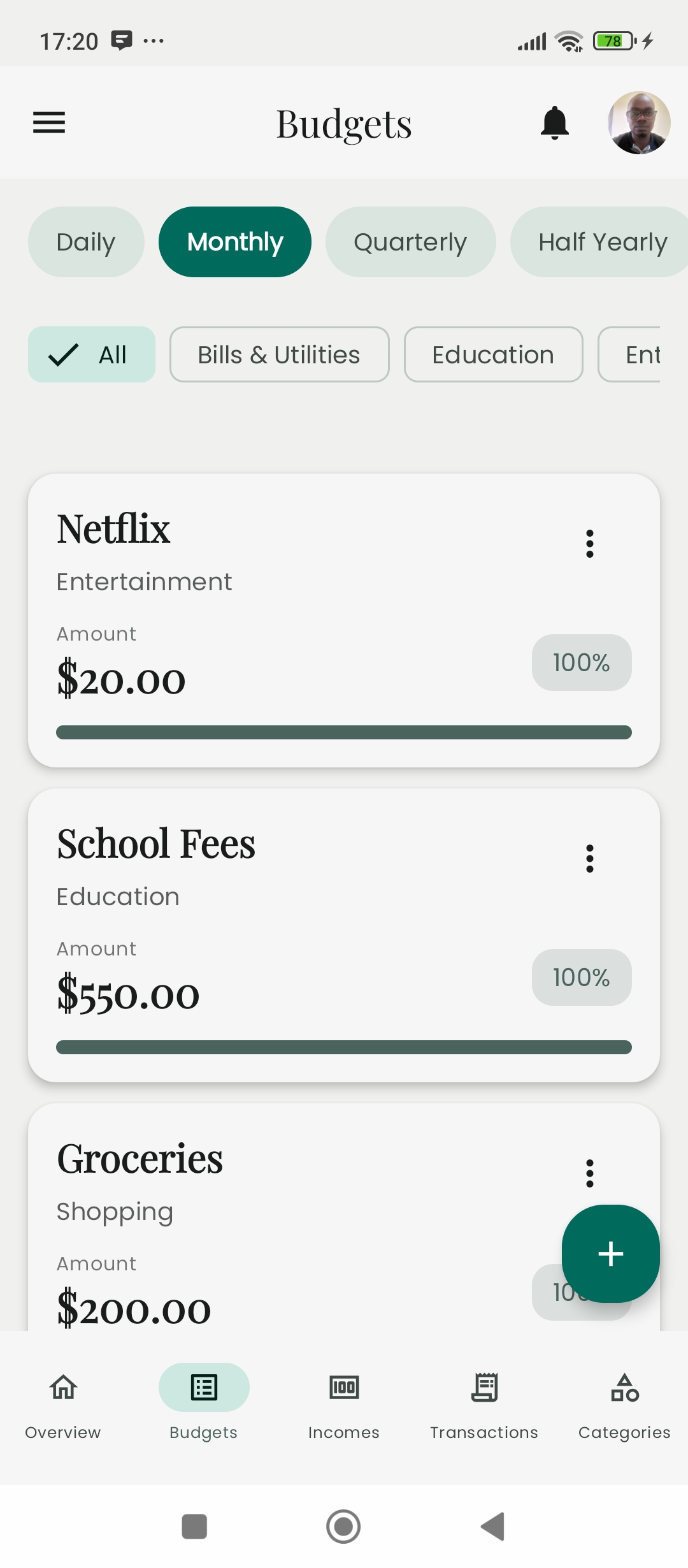This screenshot has height=1568, width=688.
Task: Open the Netflix three-dot menu
Action: point(589,543)
